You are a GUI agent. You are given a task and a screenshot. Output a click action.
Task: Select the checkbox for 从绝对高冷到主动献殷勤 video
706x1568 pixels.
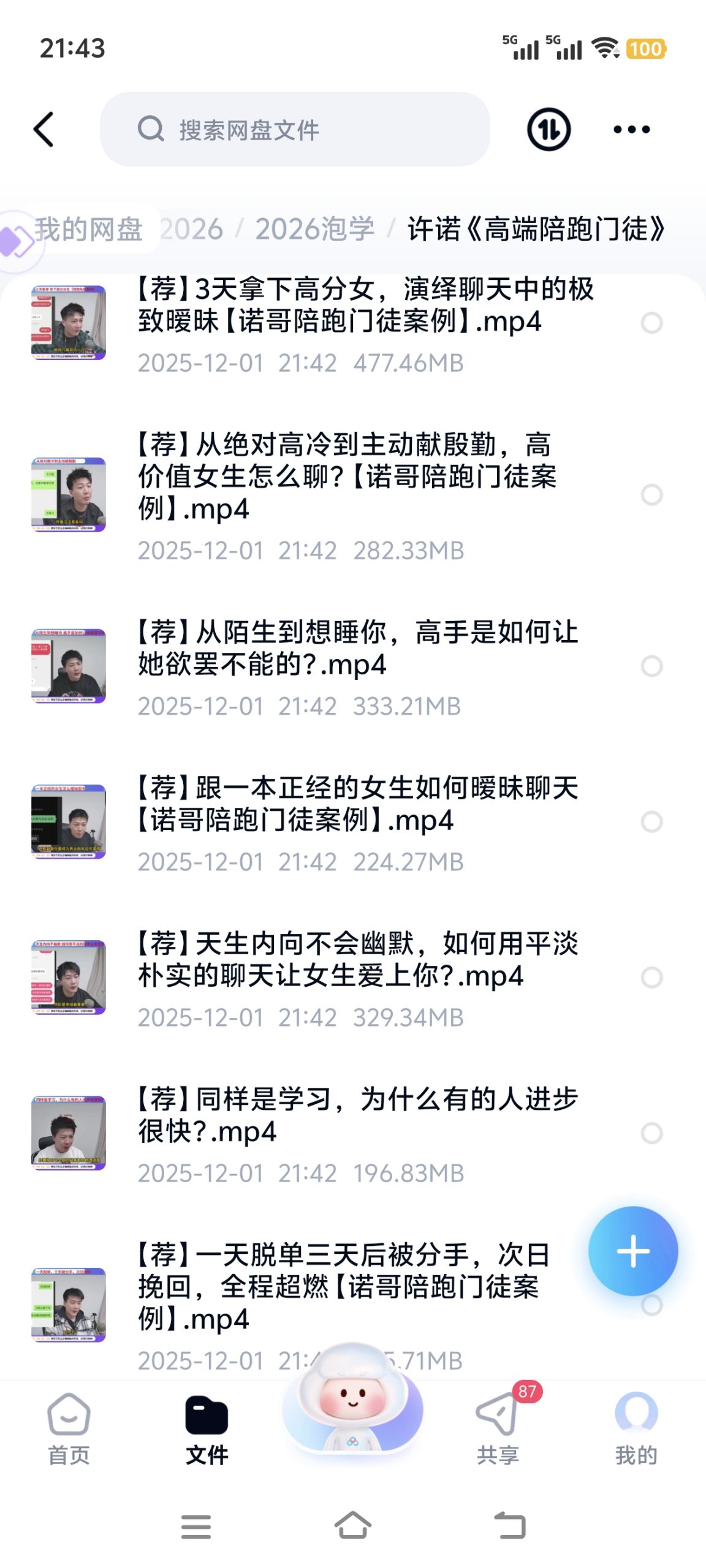(651, 494)
